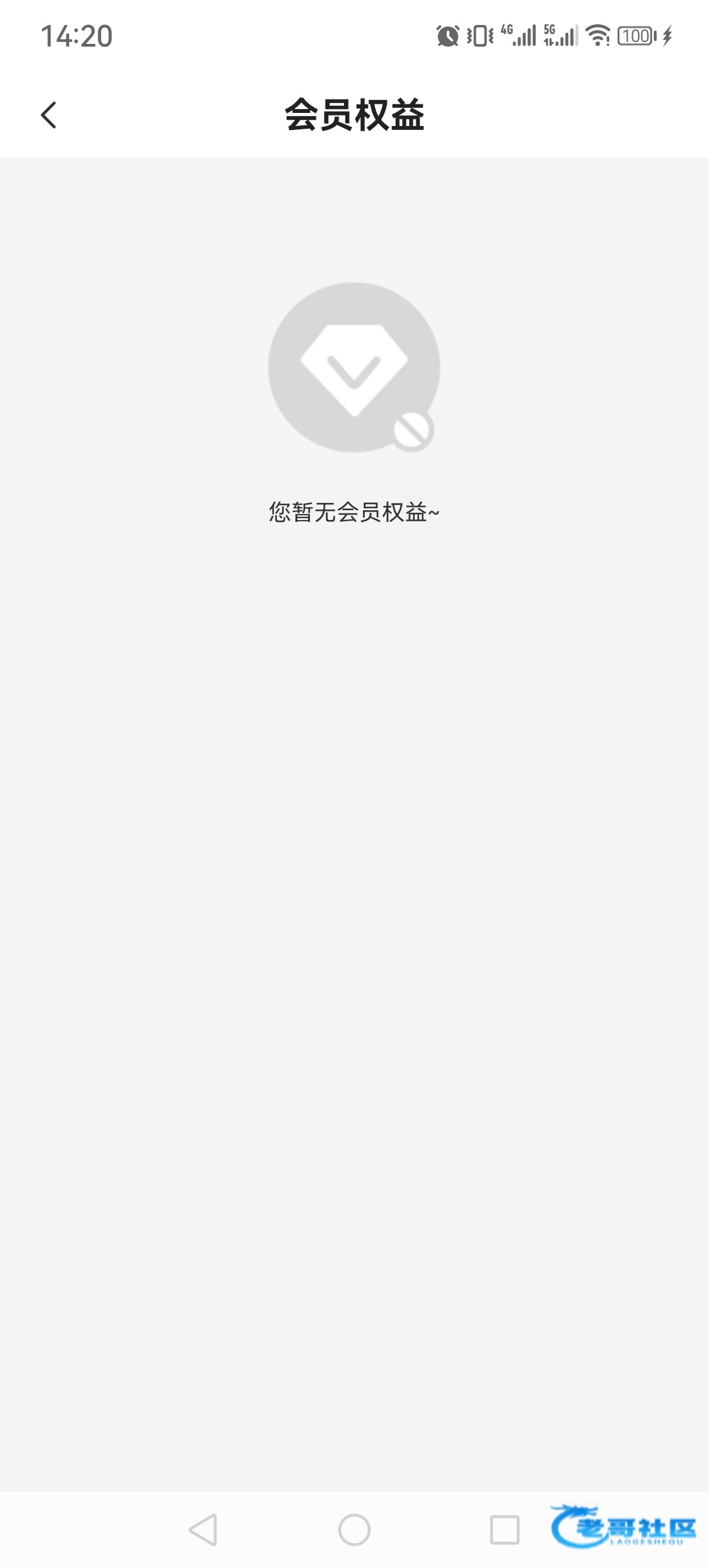Tap the system back navigation button

coord(203,1530)
